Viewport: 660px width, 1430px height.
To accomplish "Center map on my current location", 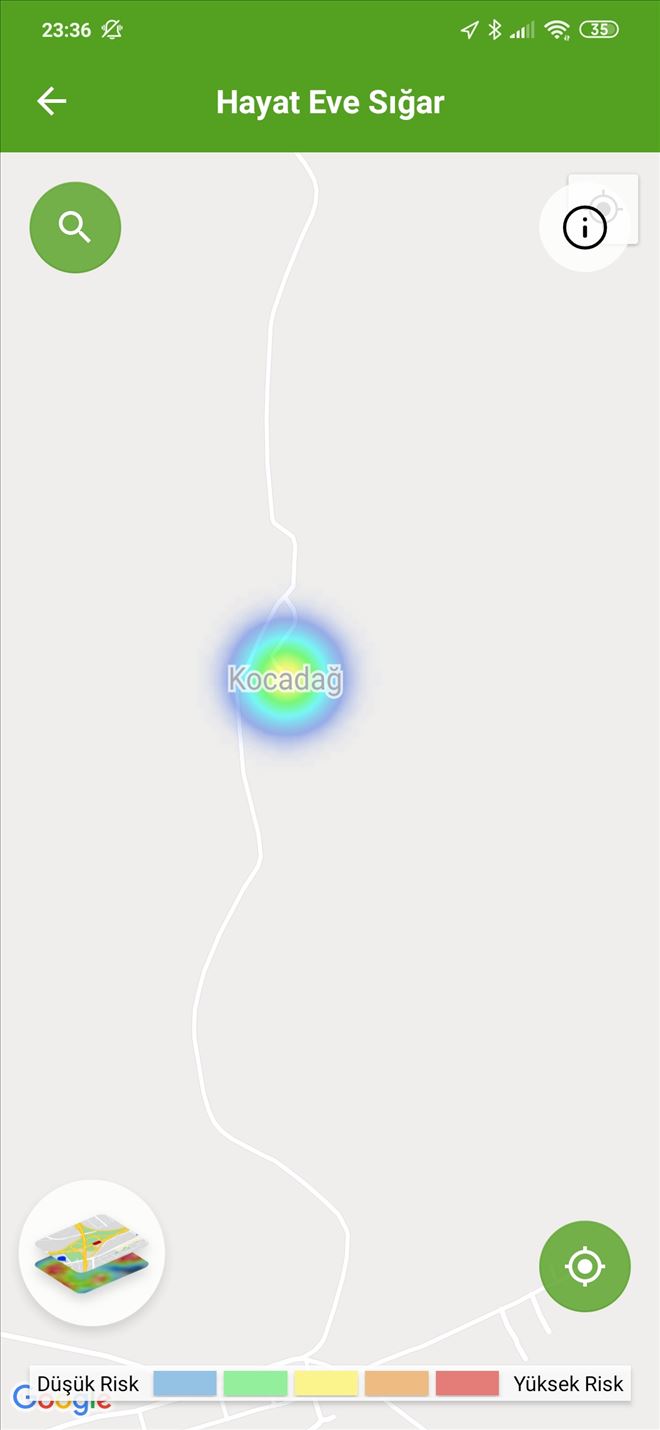I will pos(585,1266).
